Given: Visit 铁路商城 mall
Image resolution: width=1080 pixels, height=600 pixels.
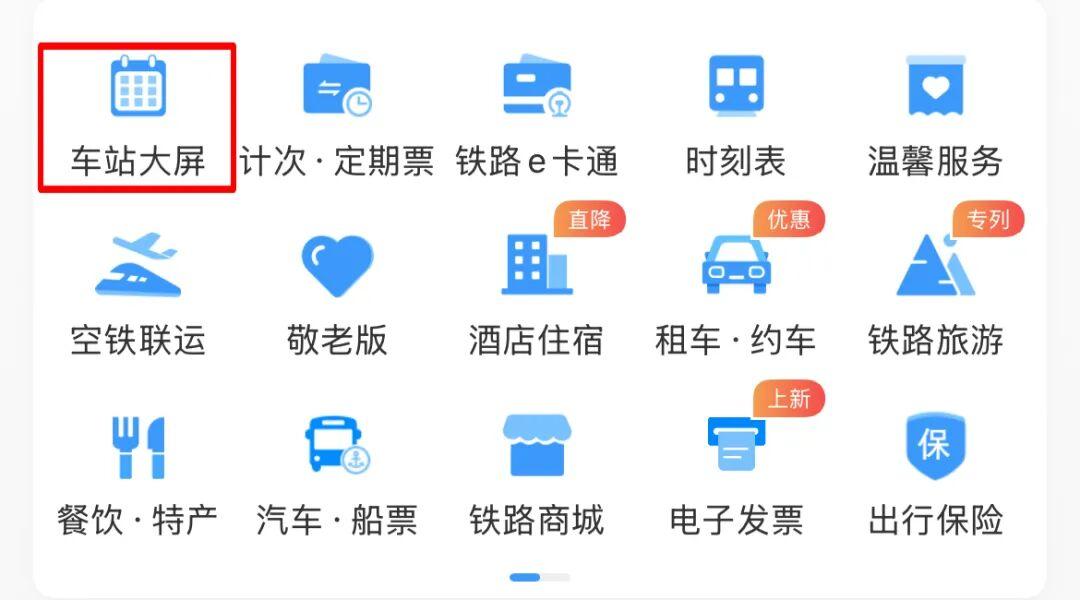Looking at the screenshot, I should pos(537,475).
